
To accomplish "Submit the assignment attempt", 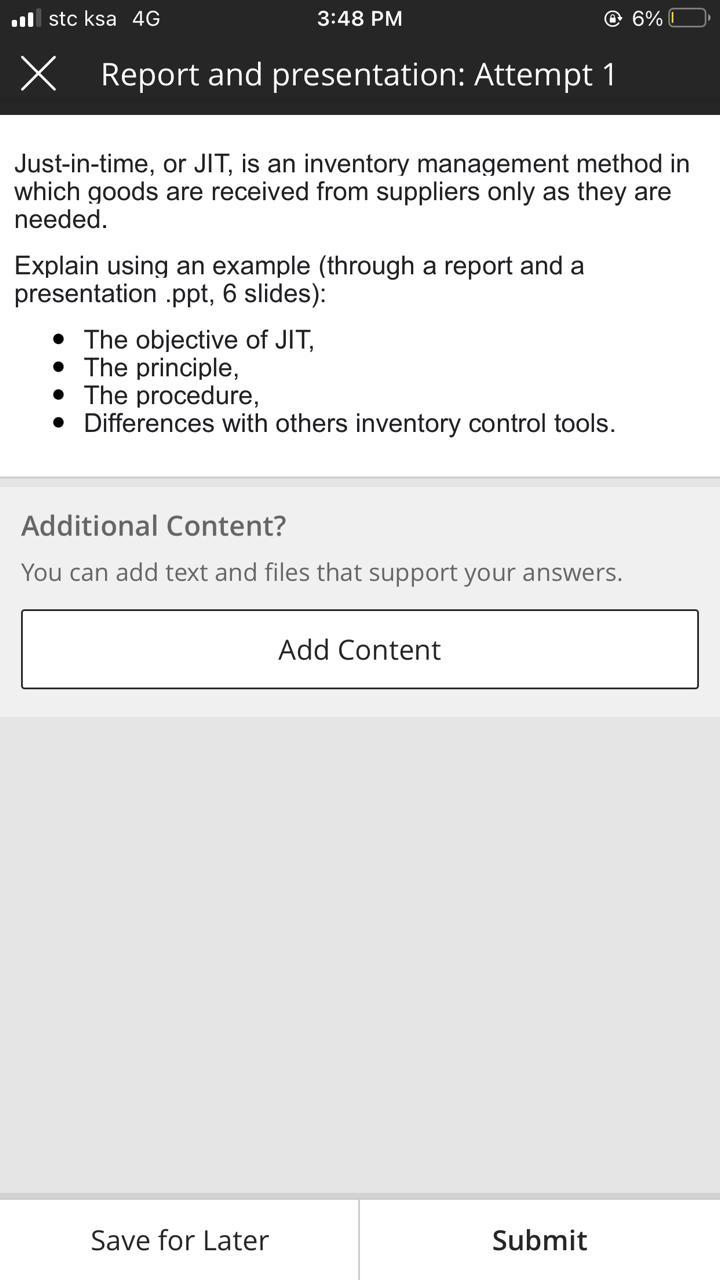I will 539,1240.
